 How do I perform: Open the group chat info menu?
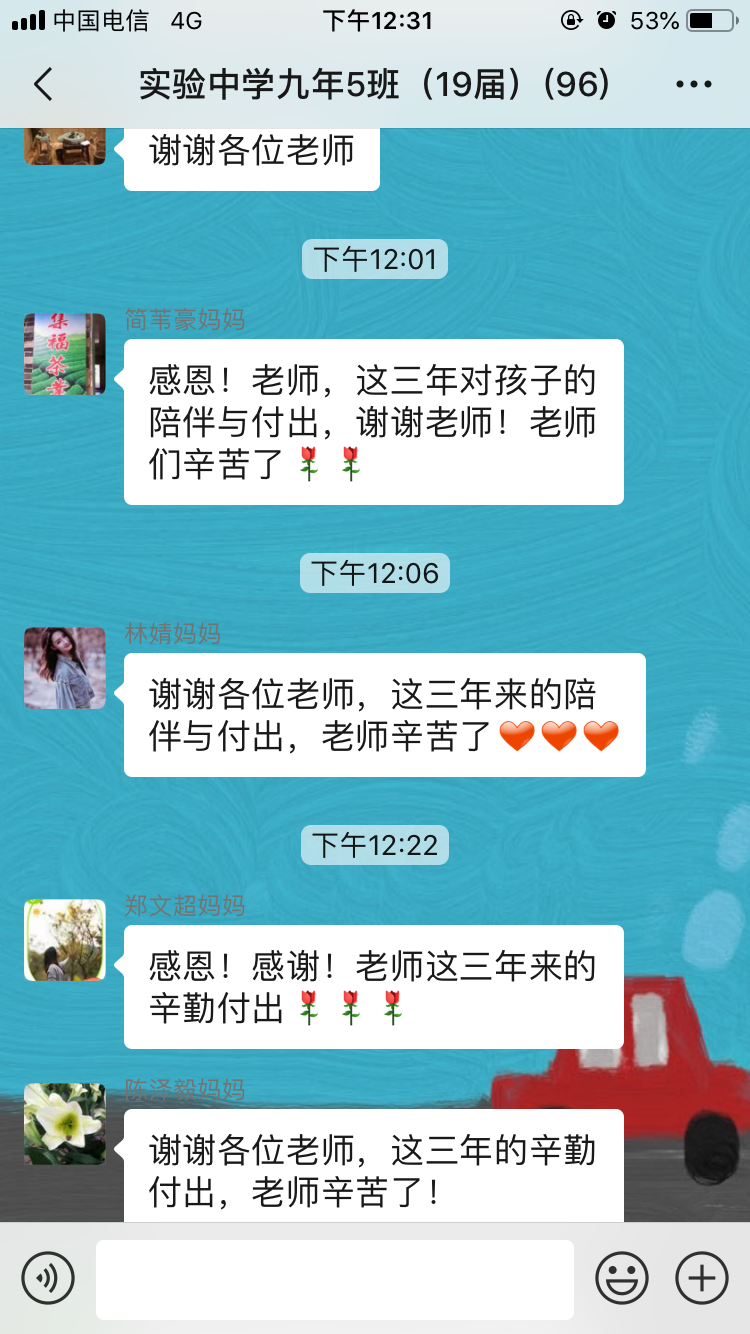693,85
